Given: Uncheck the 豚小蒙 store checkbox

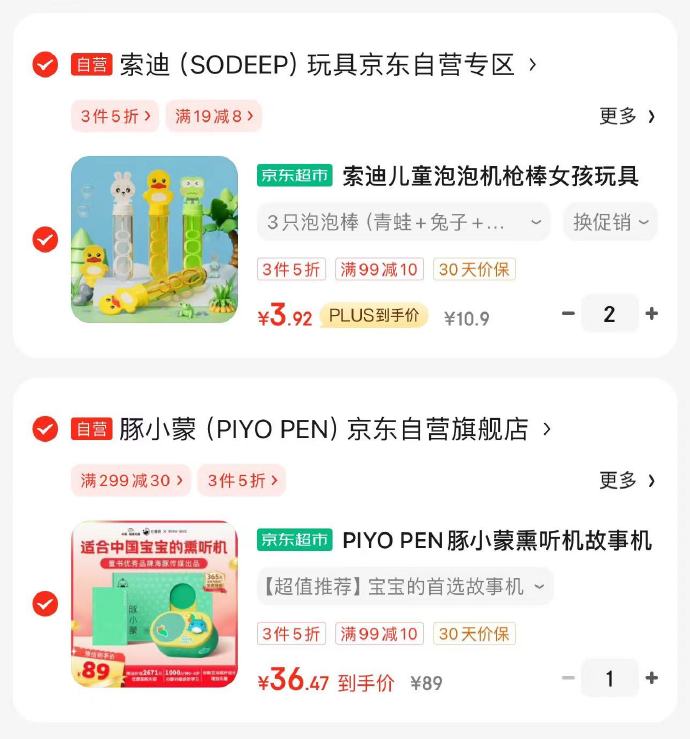Looking at the screenshot, I should [45, 429].
